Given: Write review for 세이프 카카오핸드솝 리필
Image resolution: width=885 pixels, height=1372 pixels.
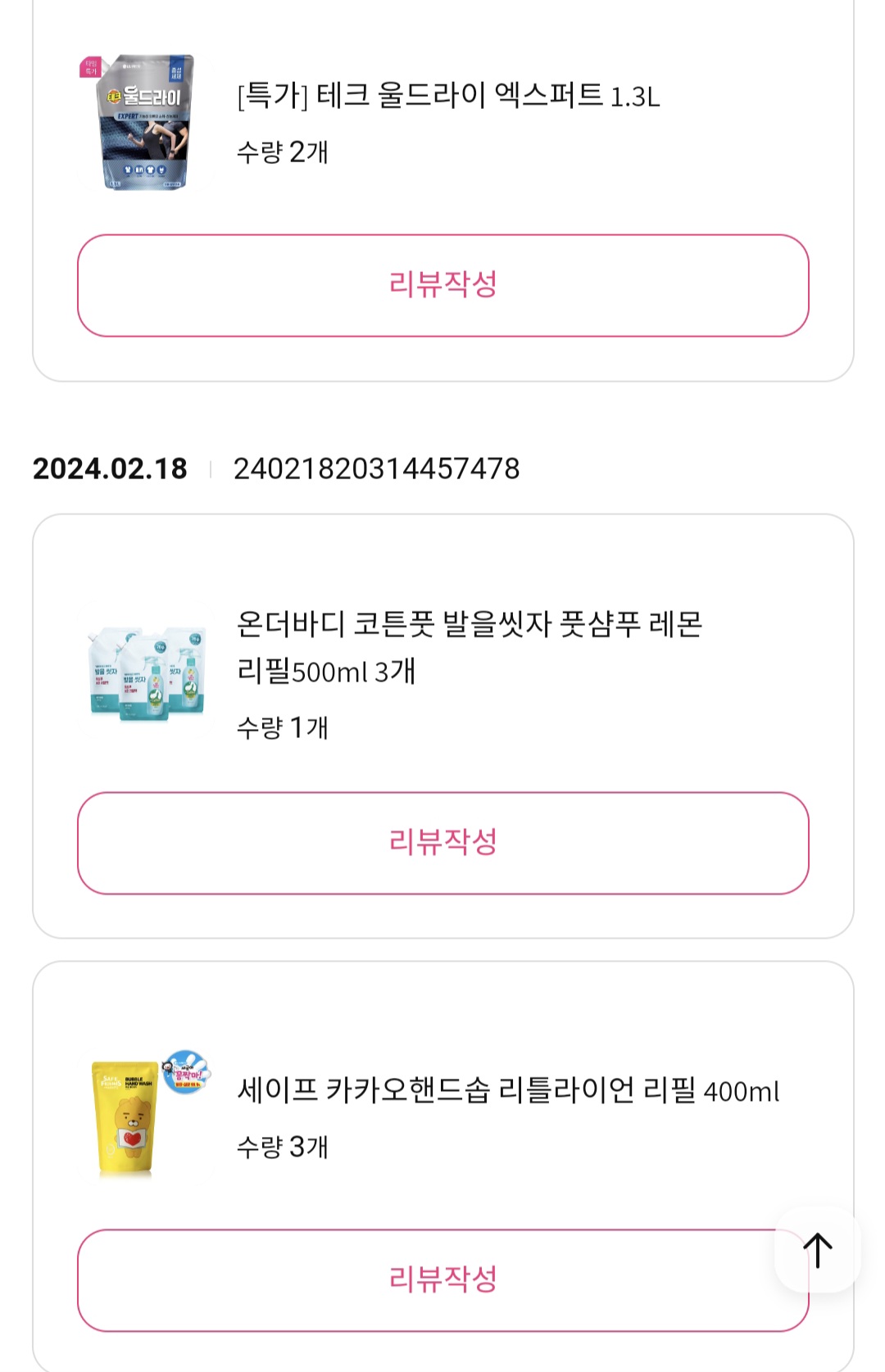Looking at the screenshot, I should [426, 1279].
